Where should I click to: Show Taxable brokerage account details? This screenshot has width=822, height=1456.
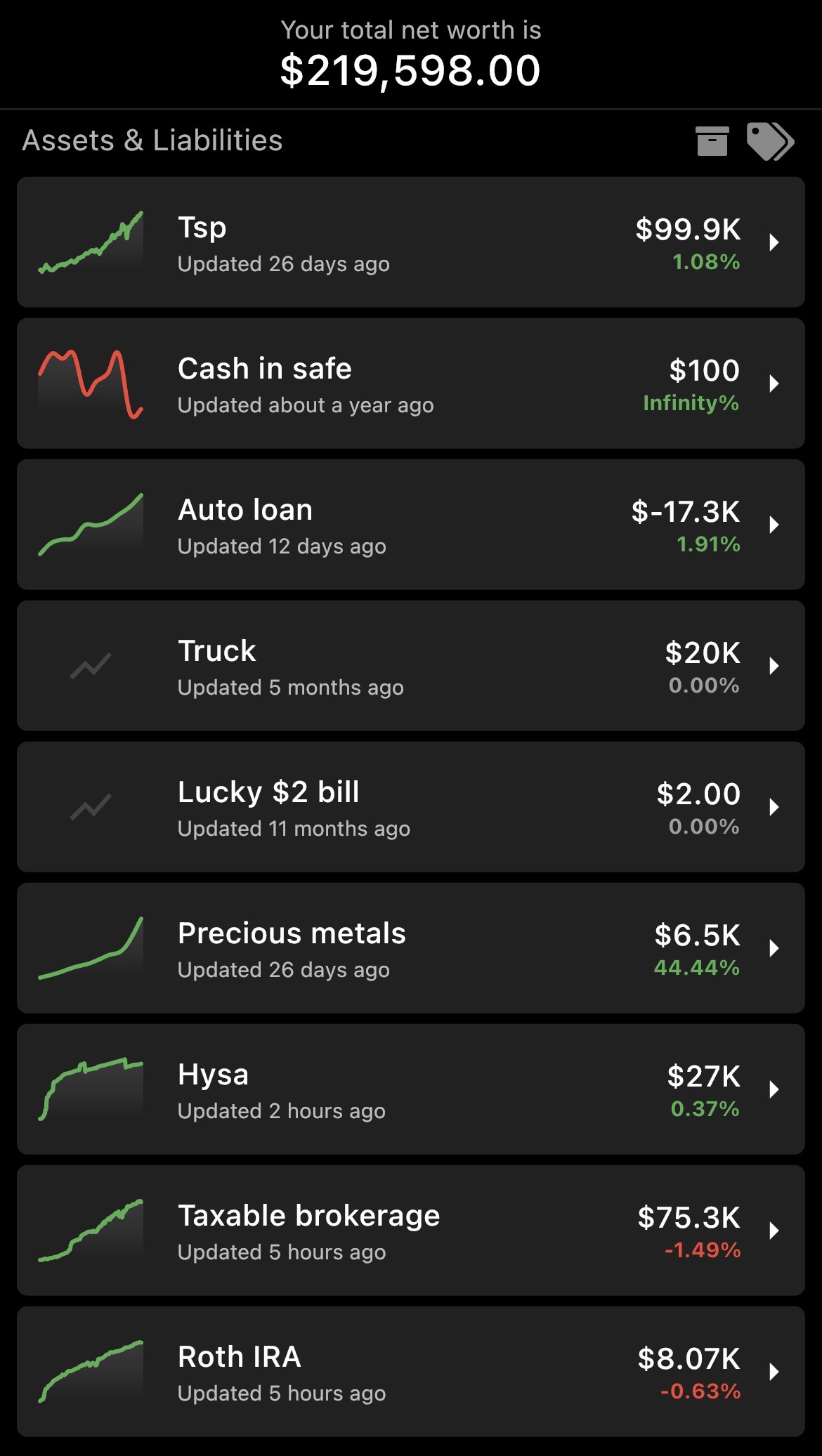click(x=410, y=1231)
